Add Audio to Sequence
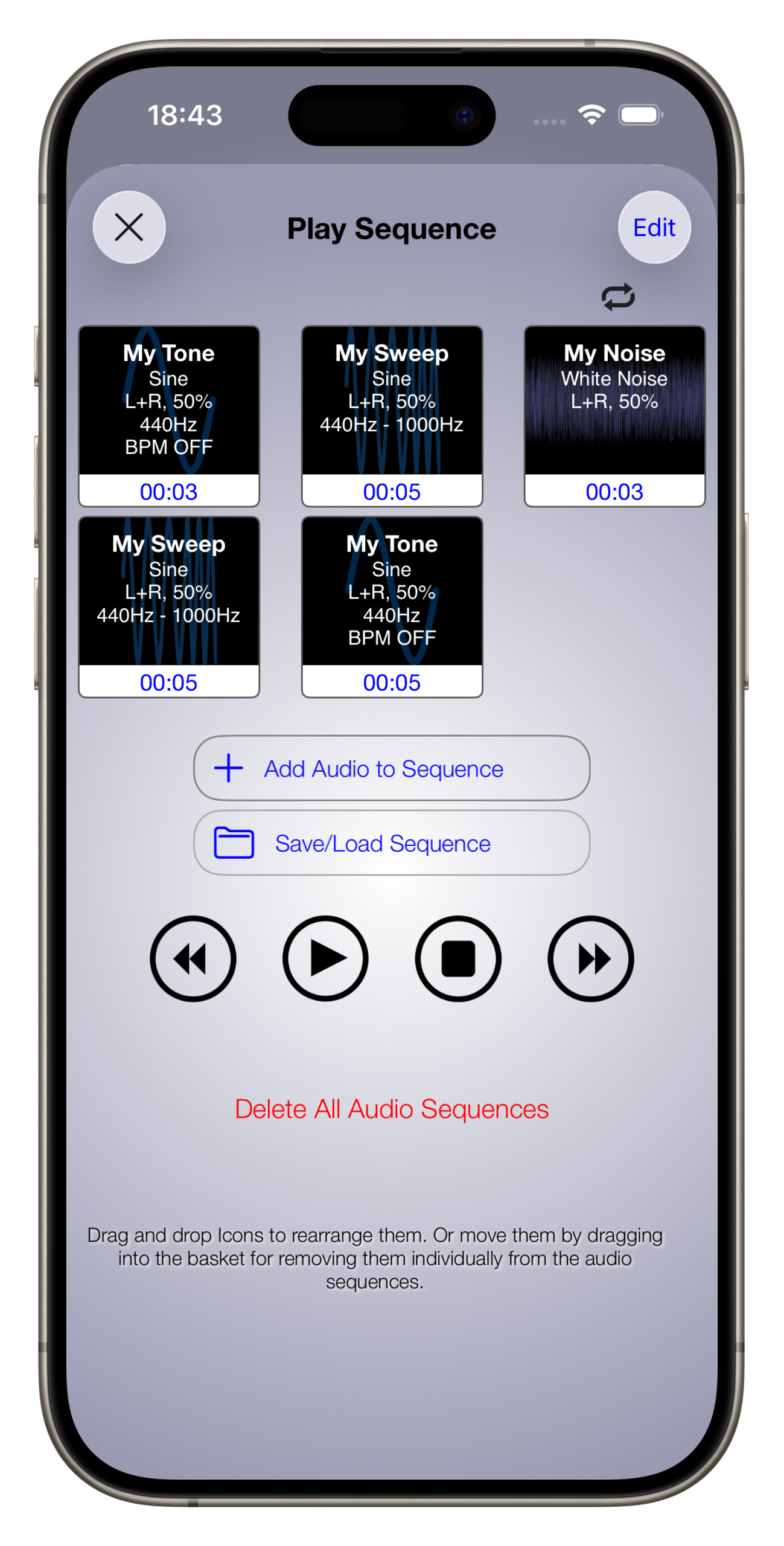 pos(391,768)
